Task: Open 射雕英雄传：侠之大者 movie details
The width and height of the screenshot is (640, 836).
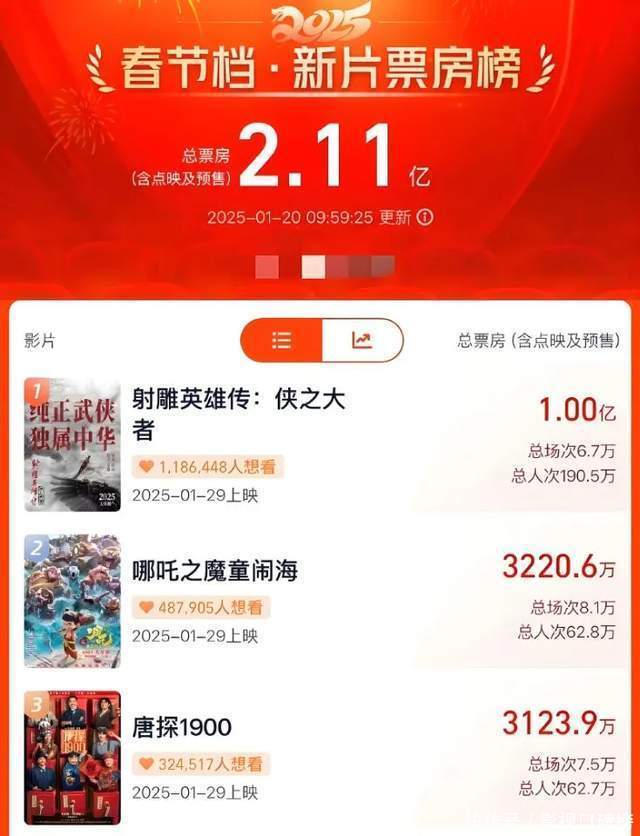Action: 239,414
